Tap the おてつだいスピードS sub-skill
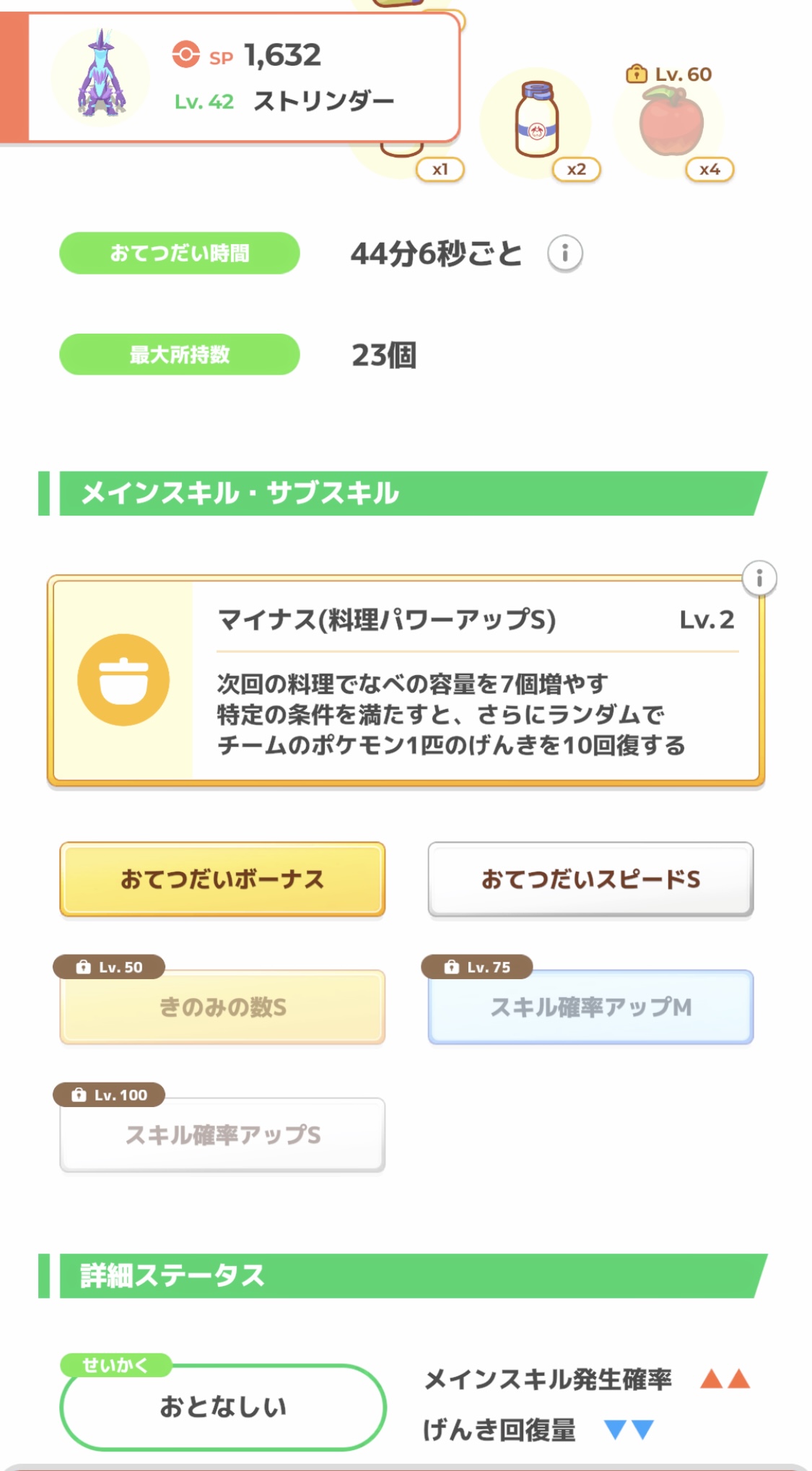The height and width of the screenshot is (1471, 812). (590, 879)
